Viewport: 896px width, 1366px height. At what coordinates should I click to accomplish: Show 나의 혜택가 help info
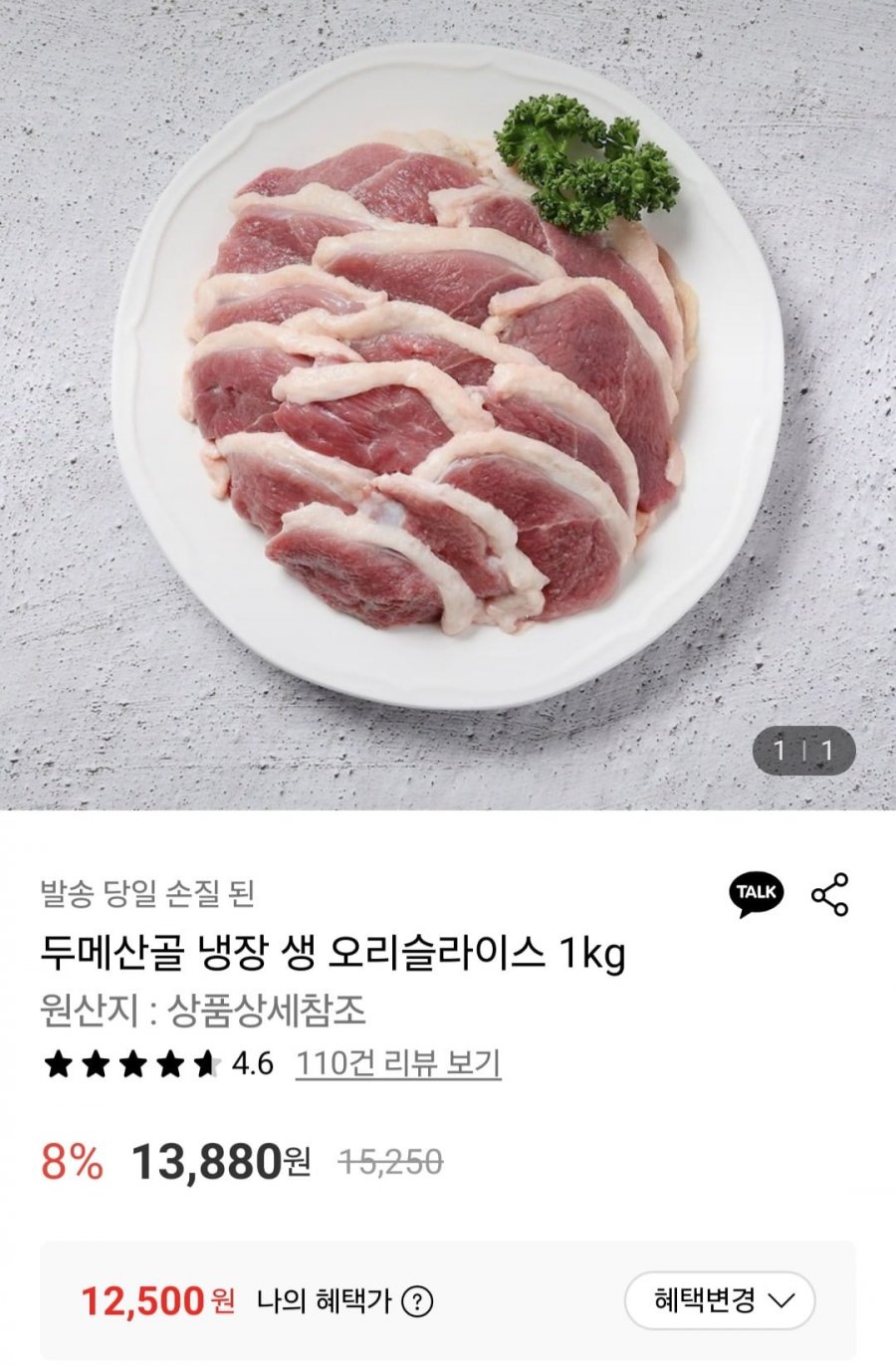click(x=421, y=1301)
